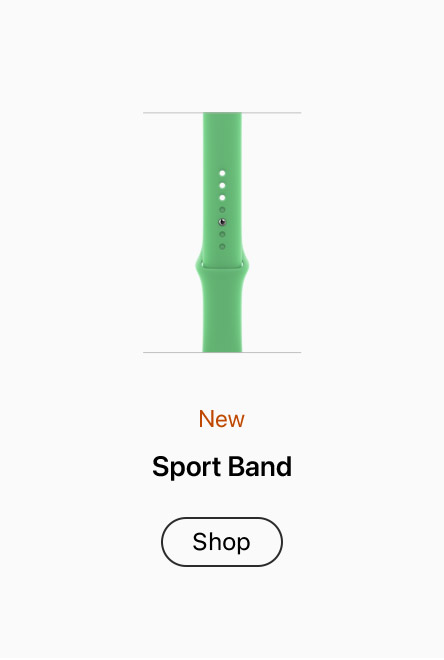Open the green Sport Band product image

tap(222, 232)
